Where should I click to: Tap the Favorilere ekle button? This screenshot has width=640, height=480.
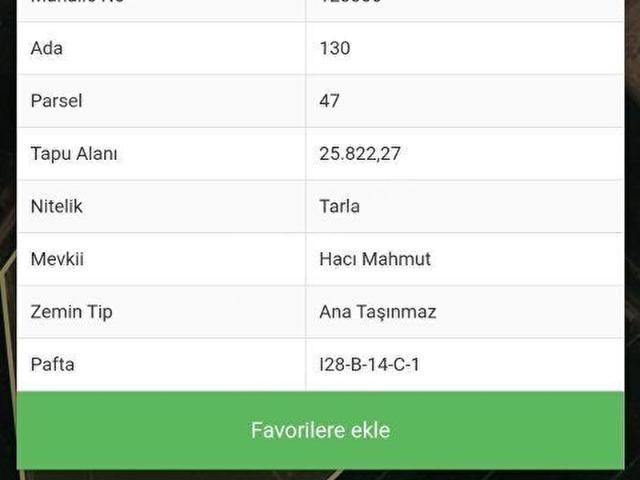(x=320, y=430)
